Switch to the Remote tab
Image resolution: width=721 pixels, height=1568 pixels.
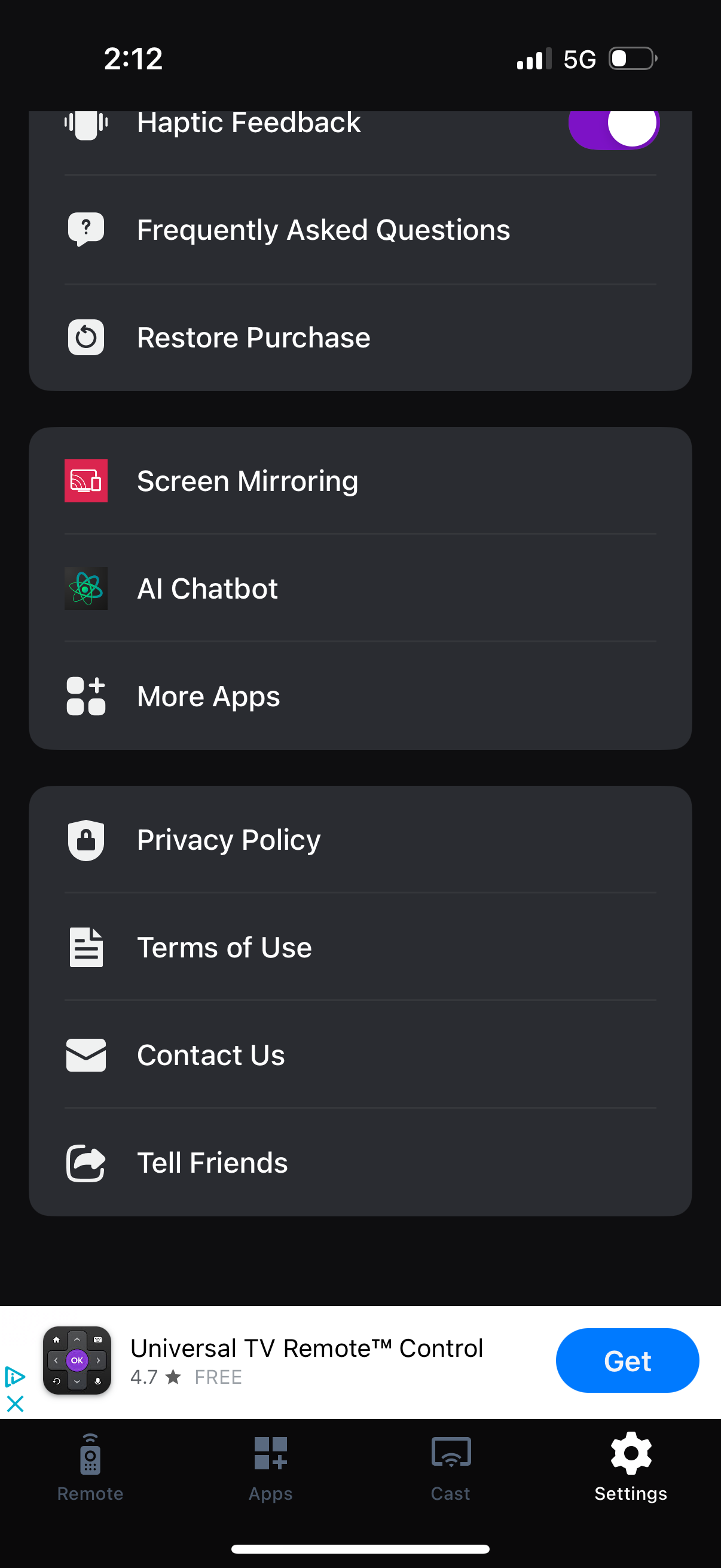[x=90, y=1473]
